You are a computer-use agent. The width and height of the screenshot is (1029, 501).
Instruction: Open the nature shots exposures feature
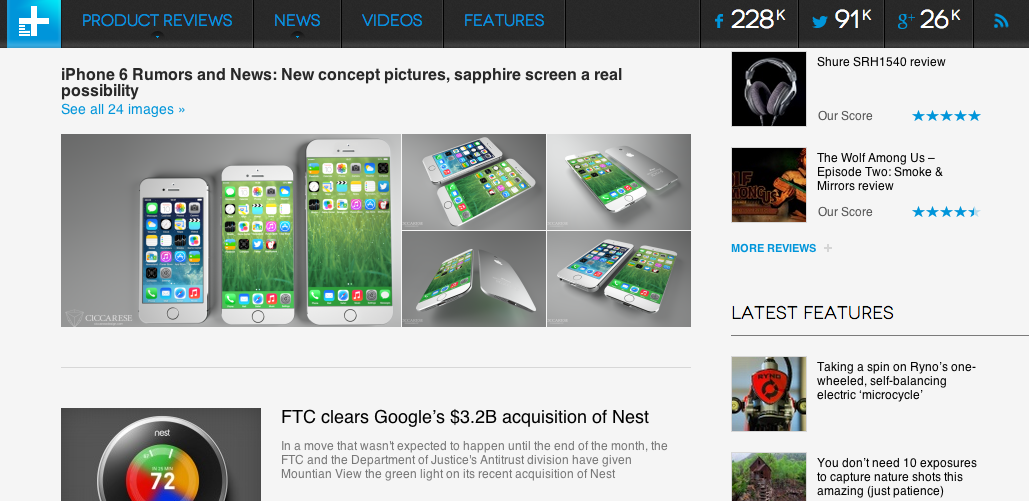(x=896, y=477)
